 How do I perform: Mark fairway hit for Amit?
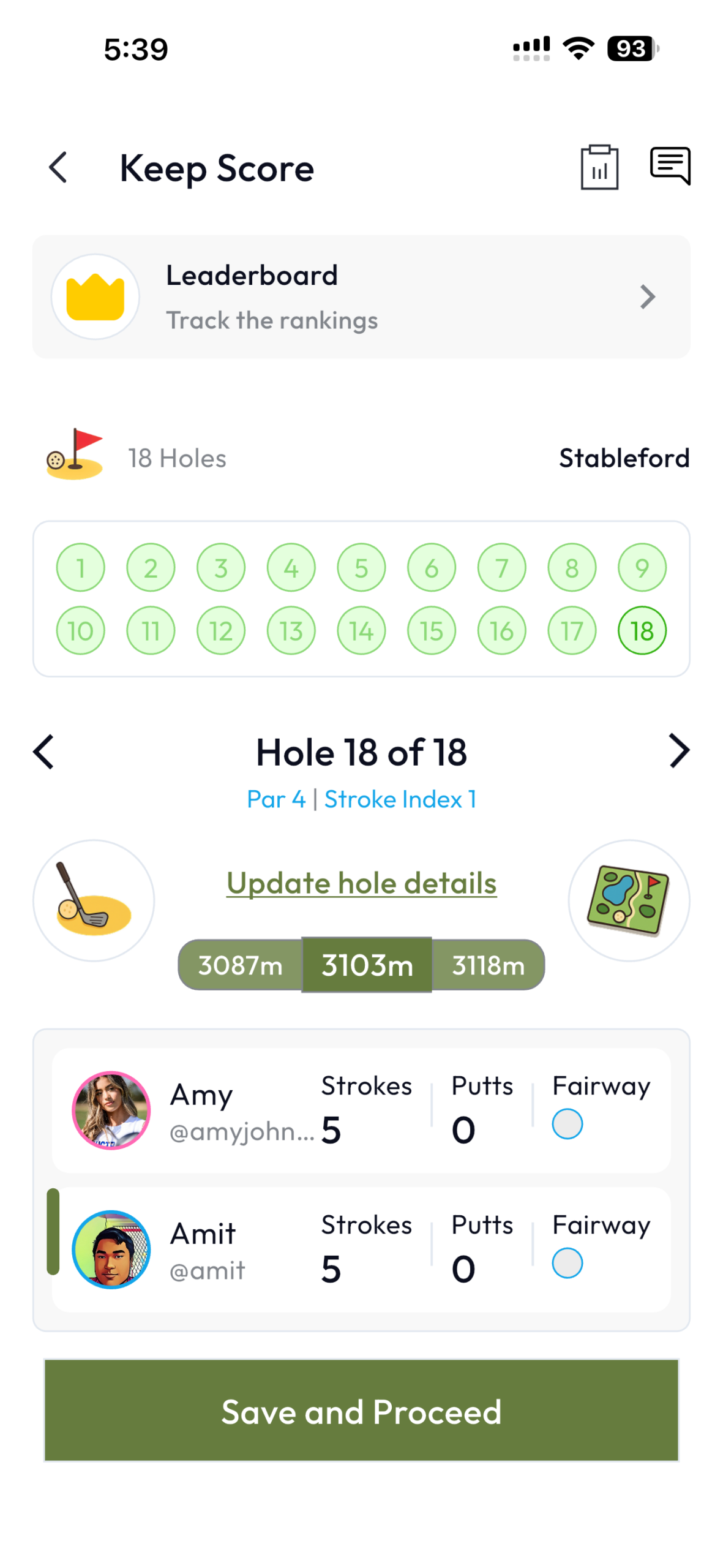pyautogui.click(x=567, y=1264)
